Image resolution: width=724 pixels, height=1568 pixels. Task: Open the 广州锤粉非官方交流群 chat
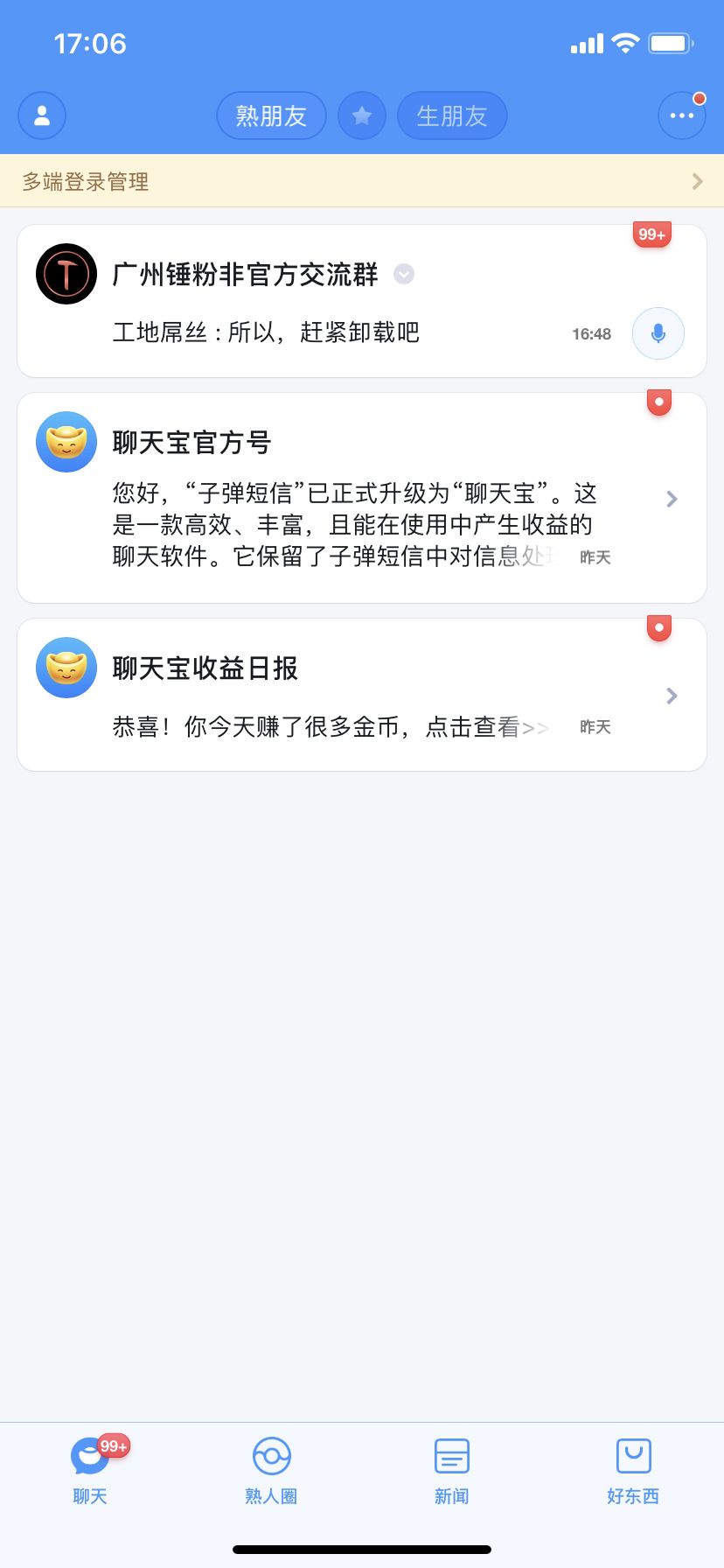pyautogui.click(x=332, y=301)
